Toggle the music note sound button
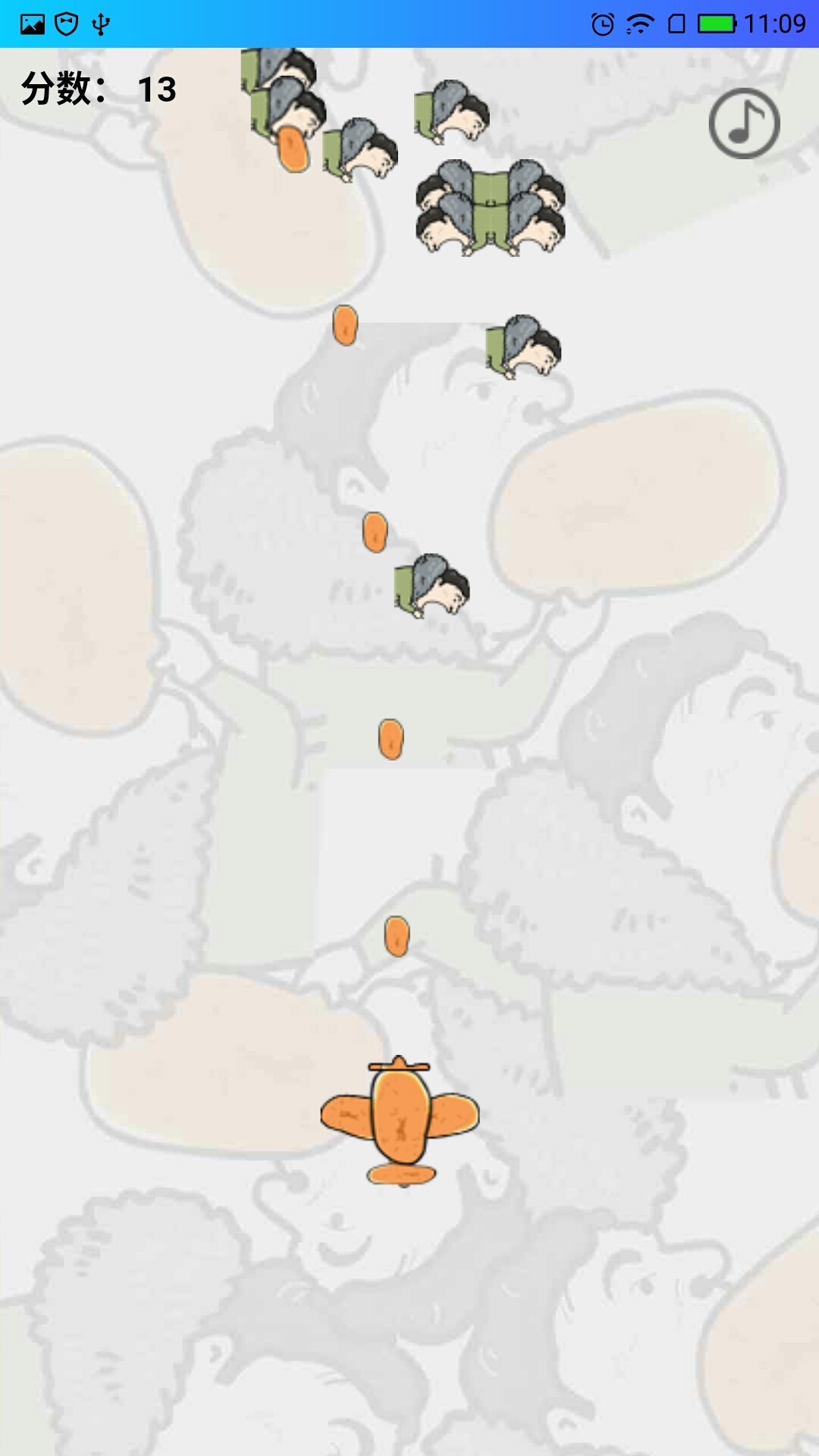 [744, 124]
